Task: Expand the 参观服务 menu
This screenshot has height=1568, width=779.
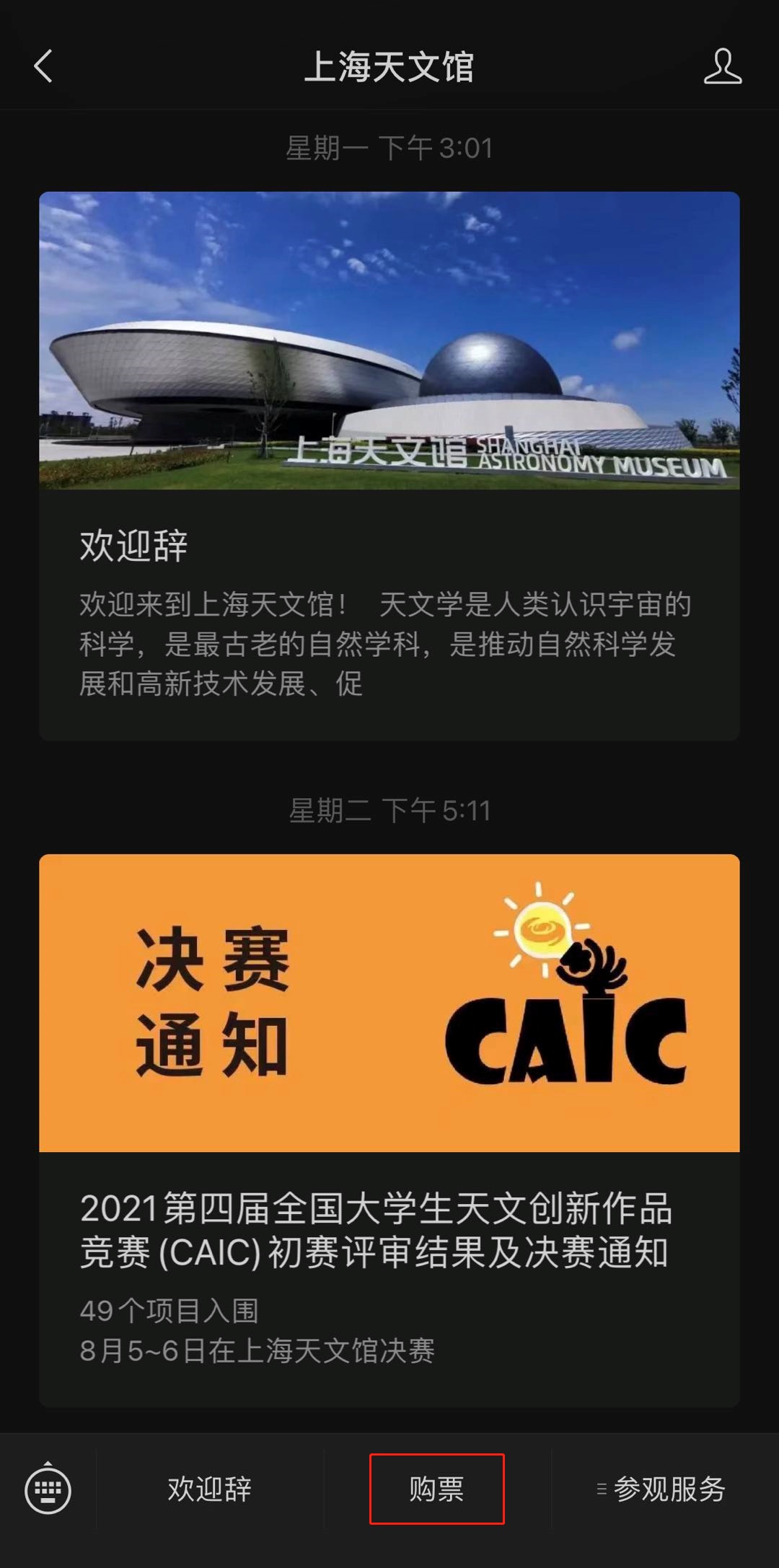Action: point(662,1489)
